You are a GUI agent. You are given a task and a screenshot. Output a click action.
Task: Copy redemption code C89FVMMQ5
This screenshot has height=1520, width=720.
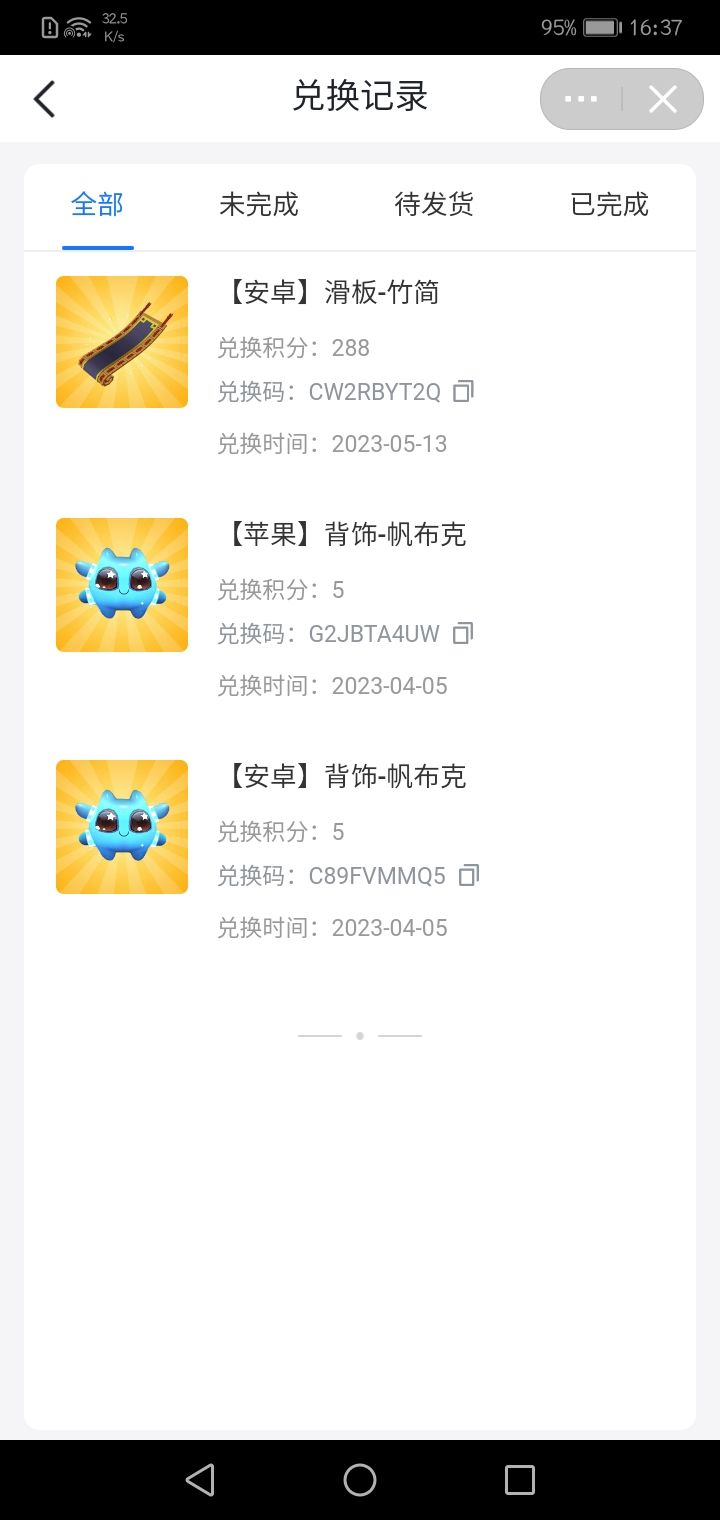point(468,876)
